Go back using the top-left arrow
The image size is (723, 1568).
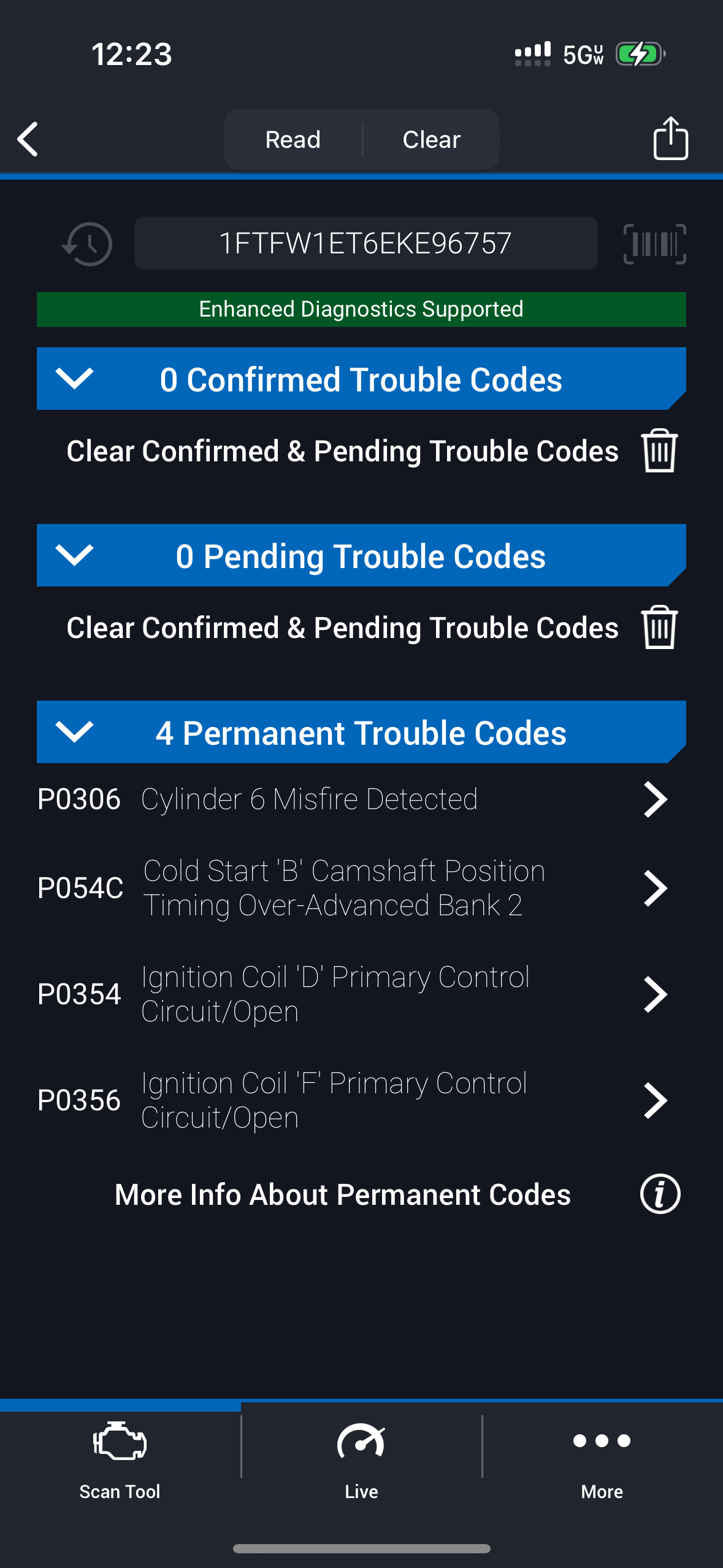pyautogui.click(x=28, y=139)
